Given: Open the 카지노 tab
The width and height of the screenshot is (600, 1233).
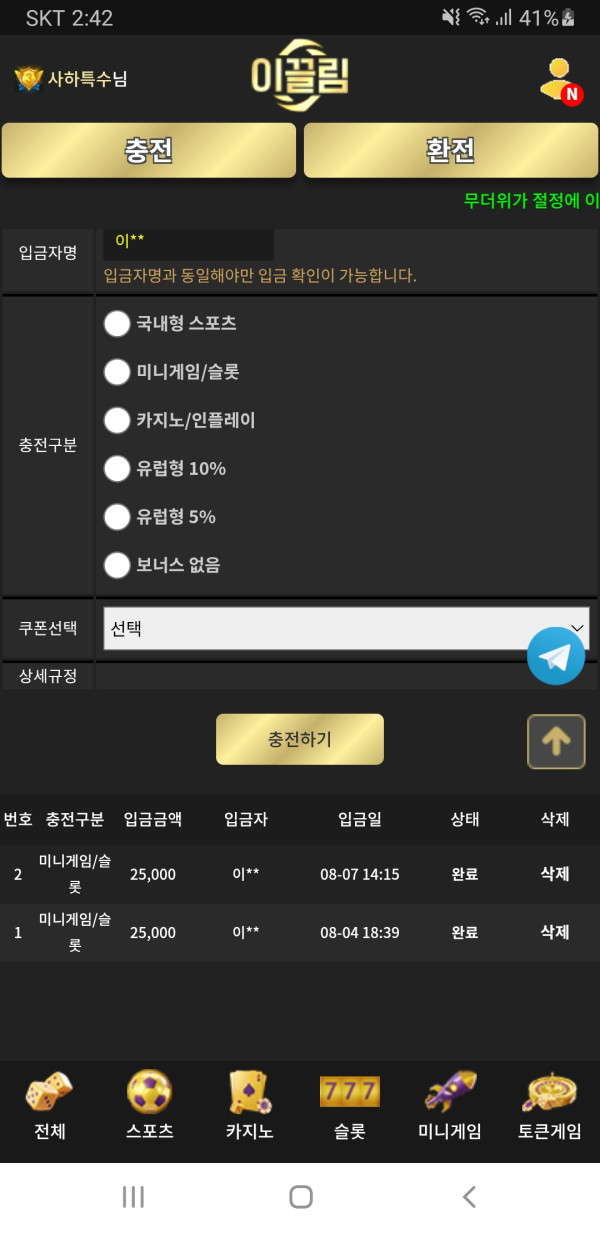Looking at the screenshot, I should tap(249, 1106).
